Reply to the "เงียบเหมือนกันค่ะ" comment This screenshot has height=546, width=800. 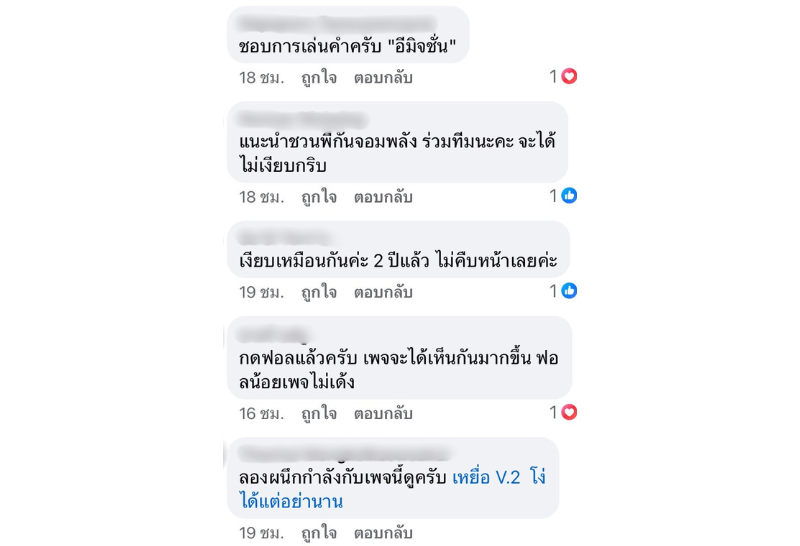coord(383,292)
